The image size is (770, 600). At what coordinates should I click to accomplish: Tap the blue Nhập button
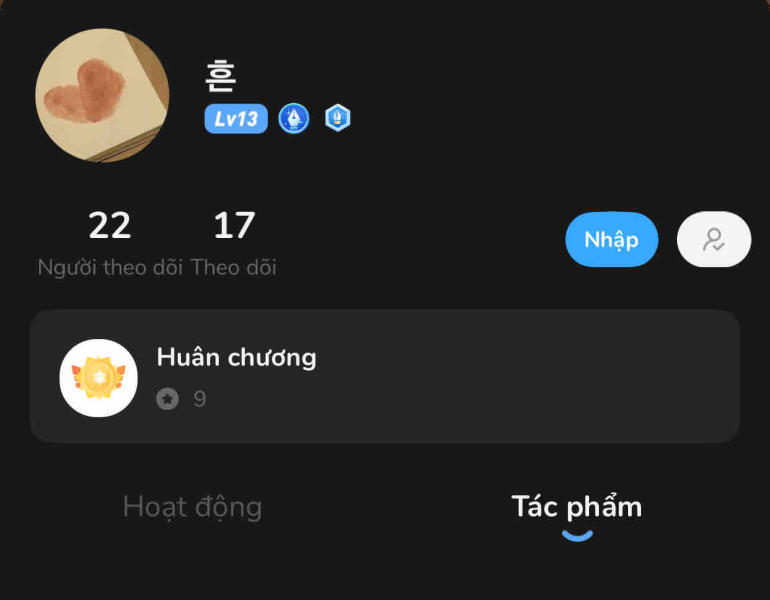[x=611, y=240]
